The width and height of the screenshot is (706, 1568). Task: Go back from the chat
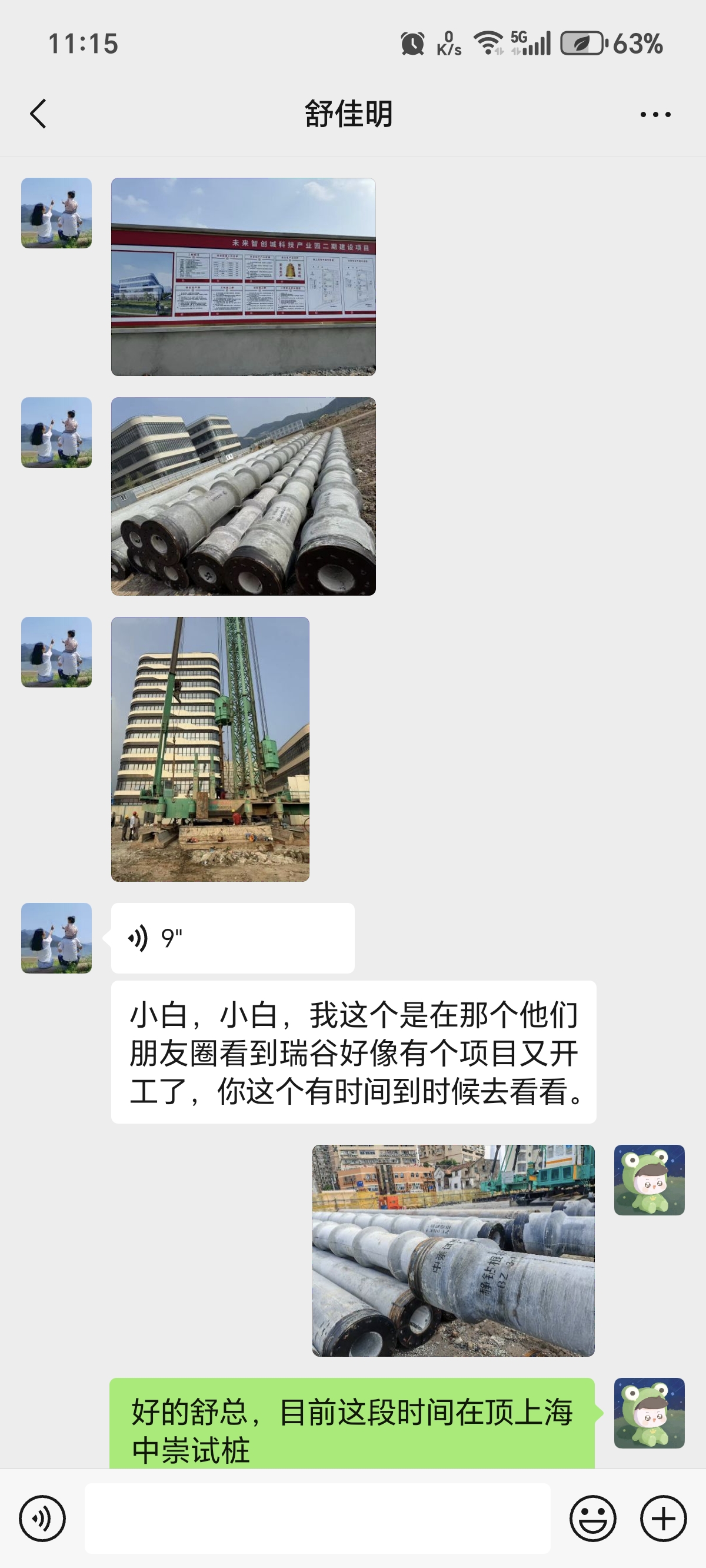pos(38,114)
